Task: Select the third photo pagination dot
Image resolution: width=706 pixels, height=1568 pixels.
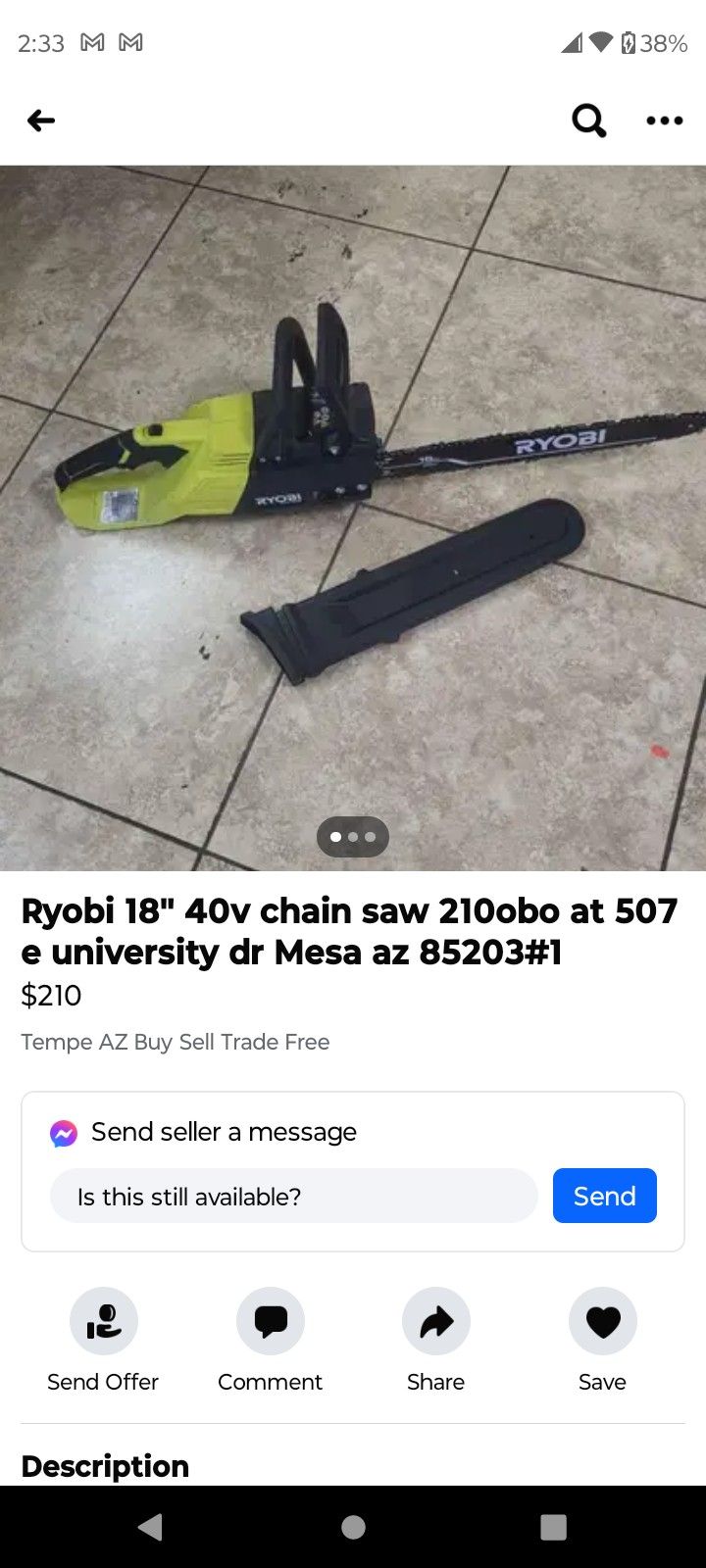Action: click(370, 836)
